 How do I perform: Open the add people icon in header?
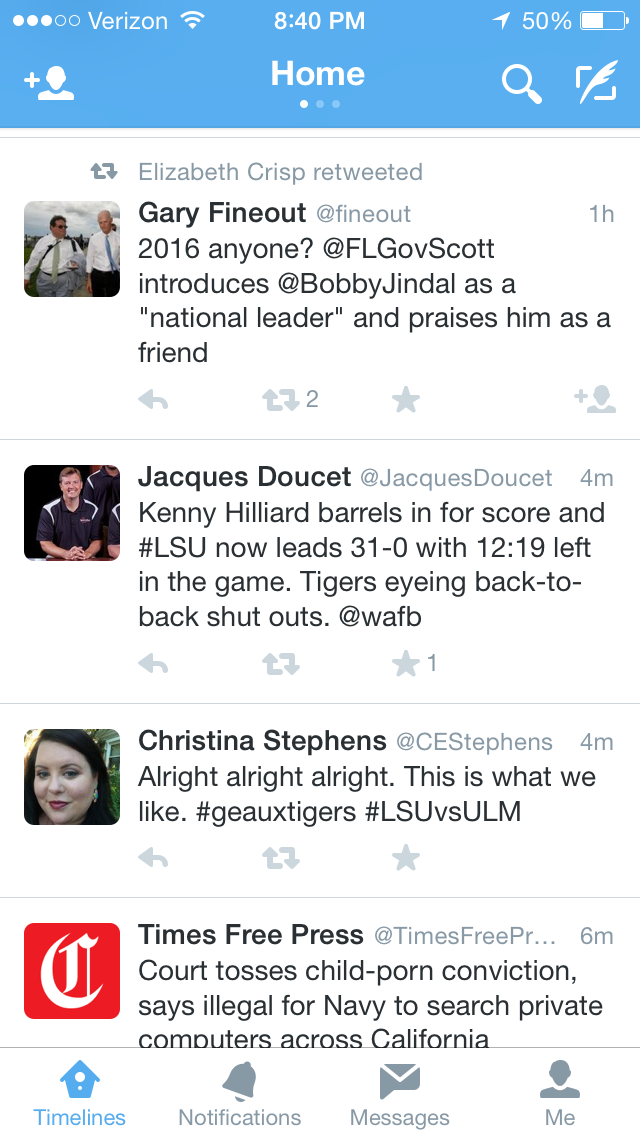(50, 84)
